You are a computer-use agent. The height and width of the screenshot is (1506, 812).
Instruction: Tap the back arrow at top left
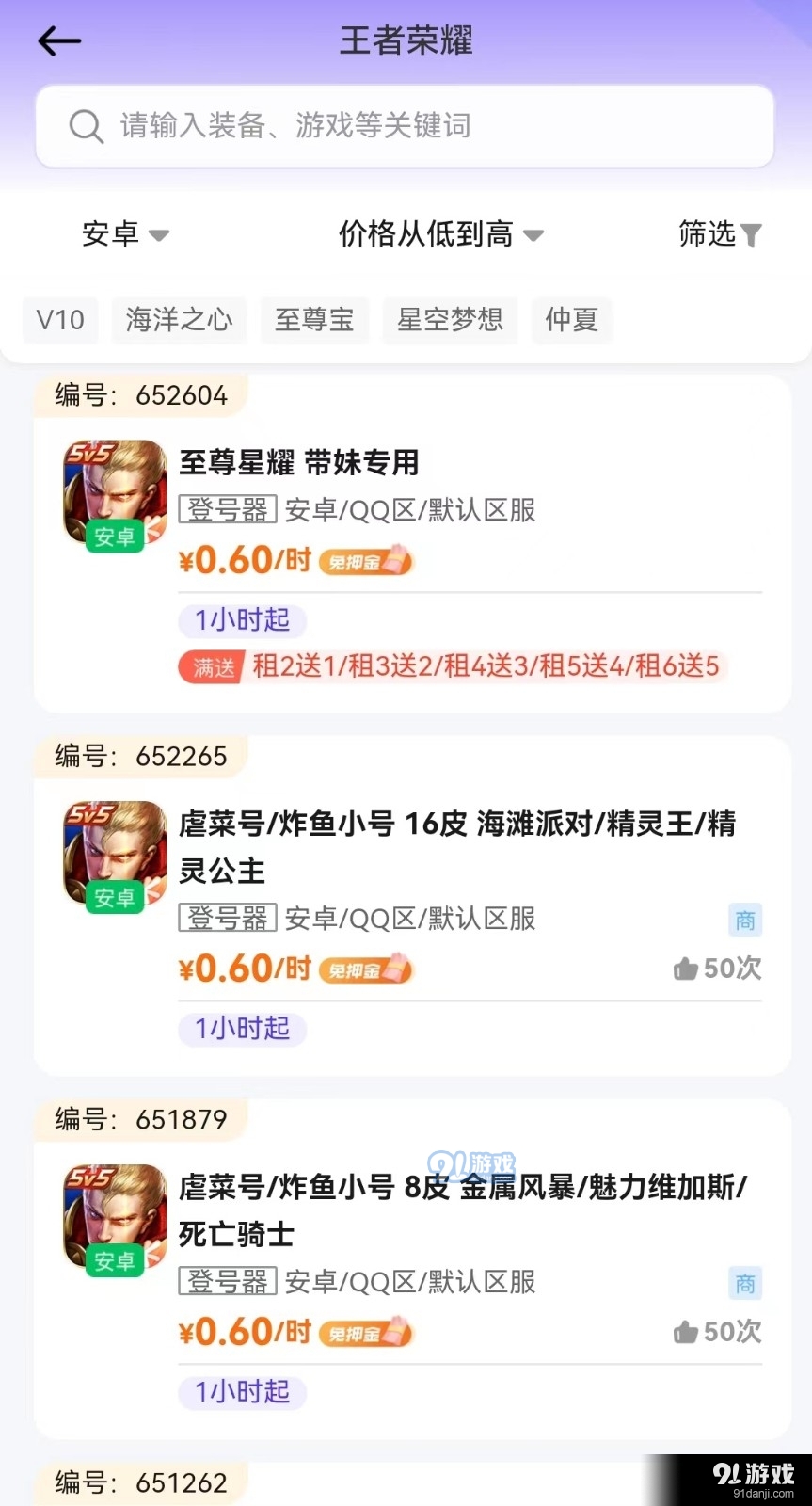(58, 40)
